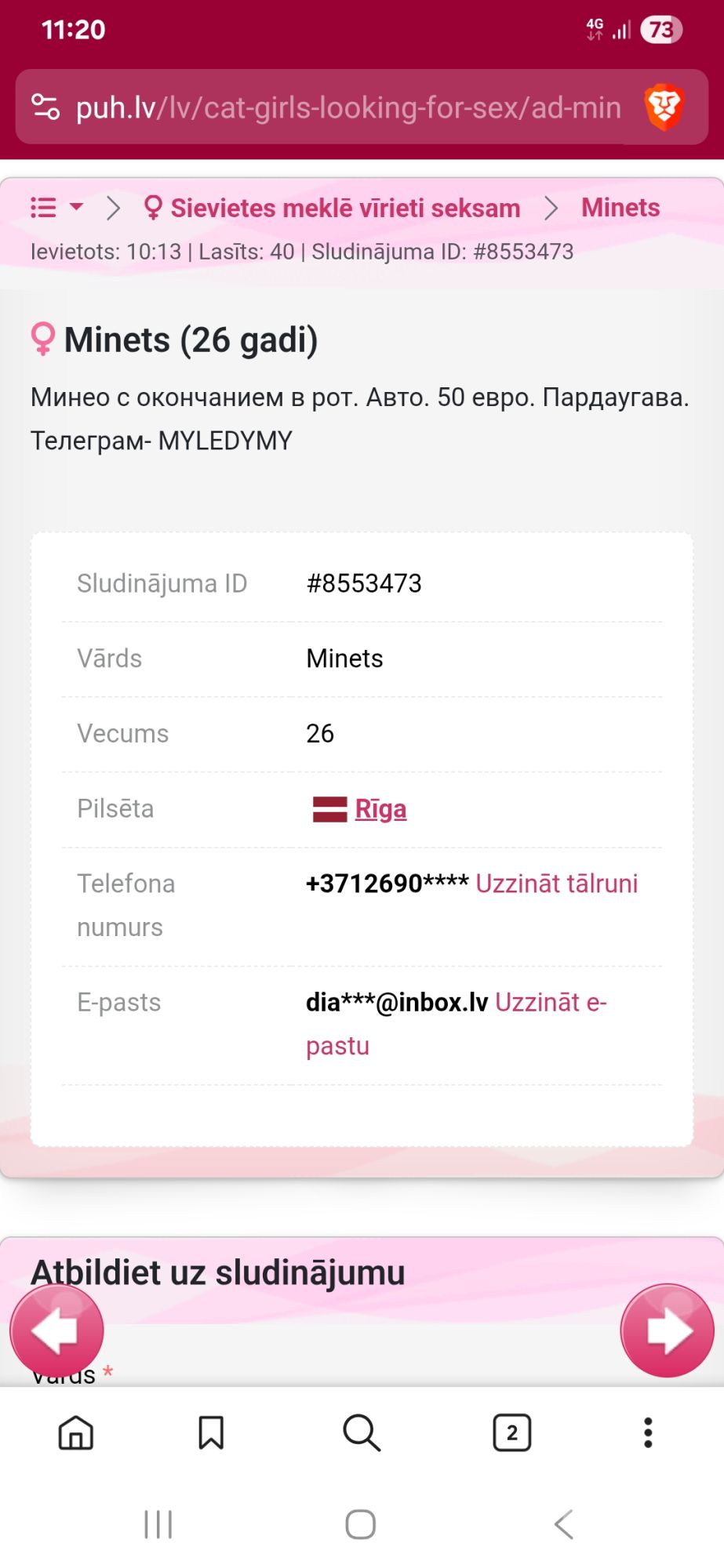The image size is (724, 1568).
Task: Open site settings icon in address bar
Action: (45, 107)
